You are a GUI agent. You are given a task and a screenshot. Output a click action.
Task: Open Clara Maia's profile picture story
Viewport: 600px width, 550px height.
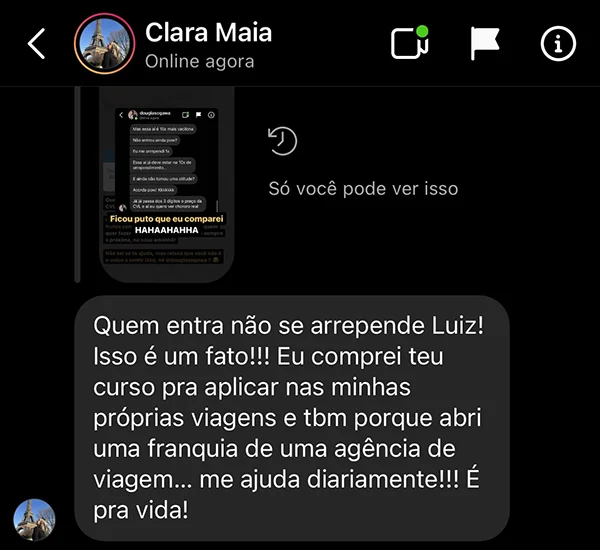103,44
